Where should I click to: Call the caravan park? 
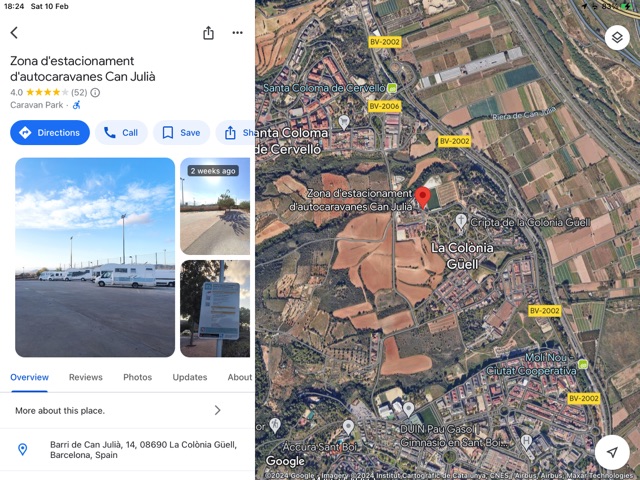click(x=121, y=133)
